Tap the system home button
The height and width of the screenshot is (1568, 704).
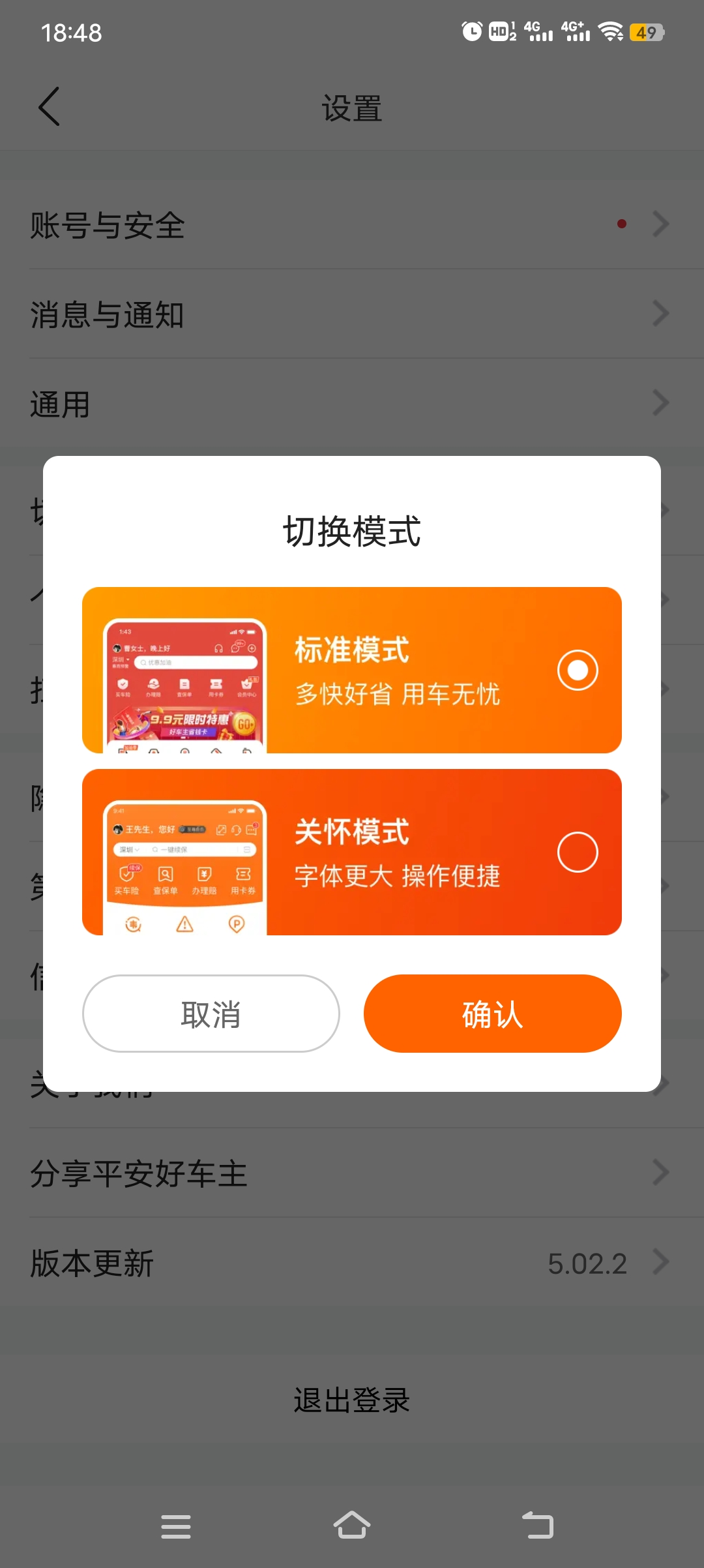coord(352,1526)
